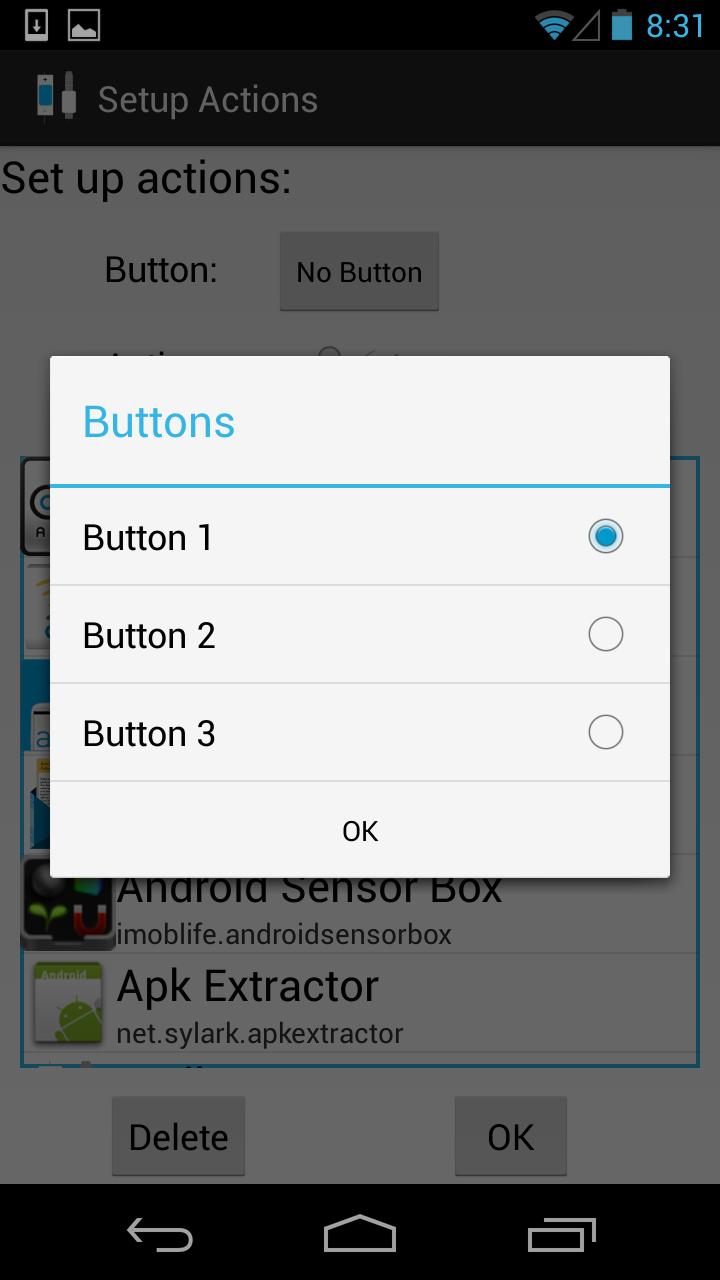The width and height of the screenshot is (720, 1280).
Task: Select the Button 2 radio button
Action: 605,634
